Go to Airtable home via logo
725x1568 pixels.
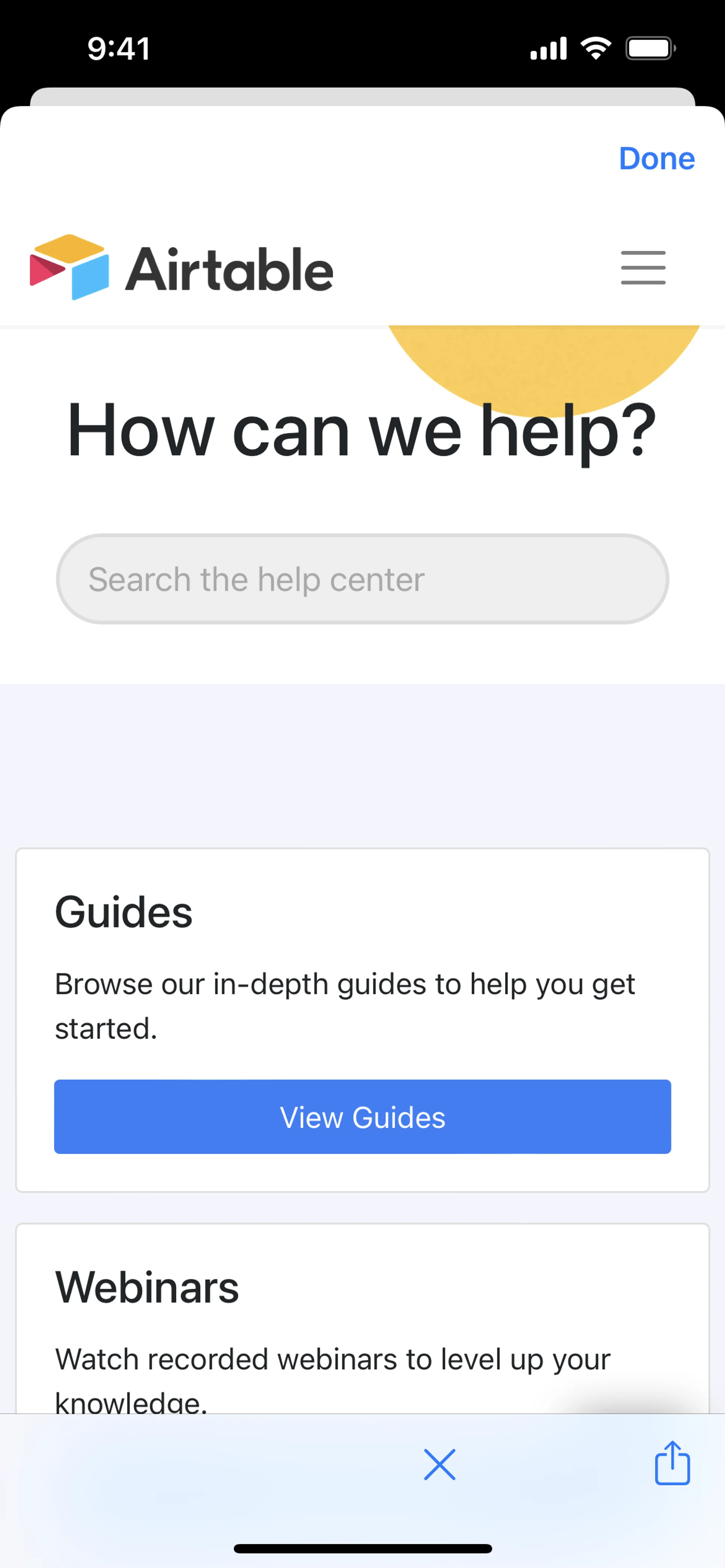tap(182, 268)
